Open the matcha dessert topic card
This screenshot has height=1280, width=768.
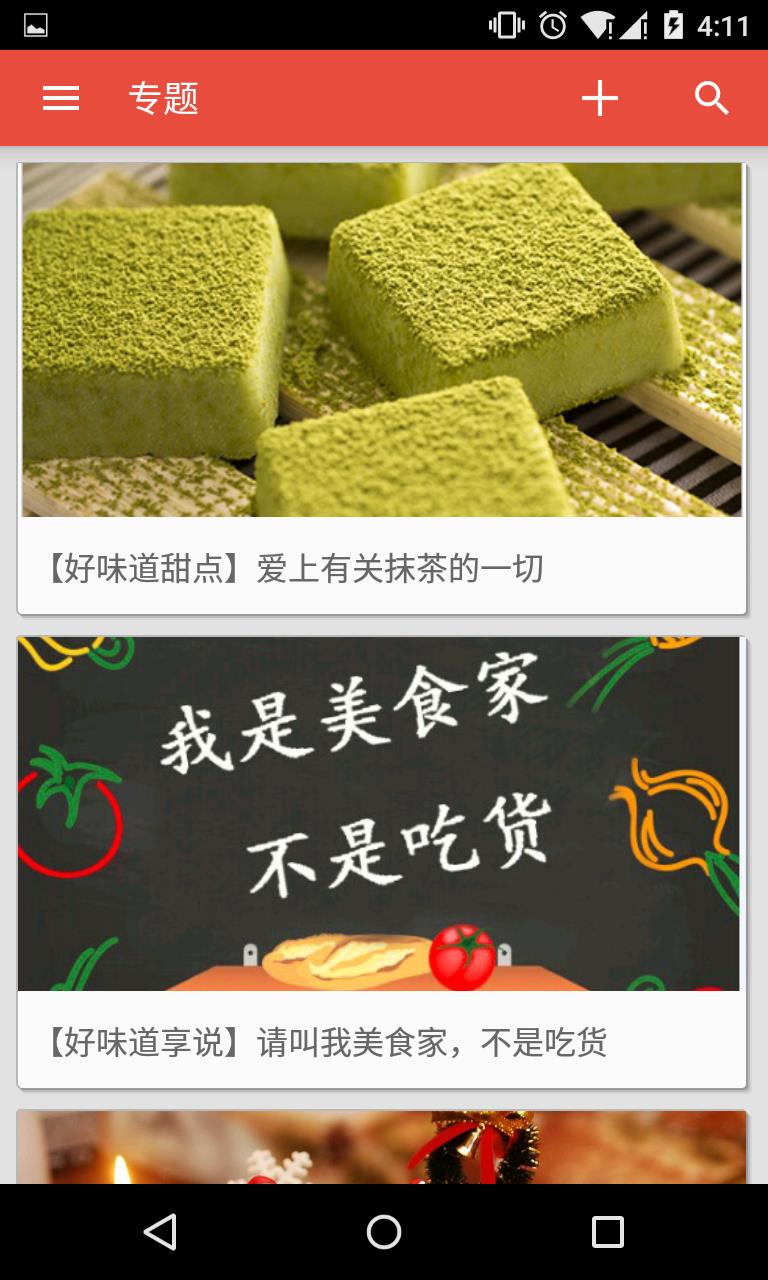pos(382,390)
